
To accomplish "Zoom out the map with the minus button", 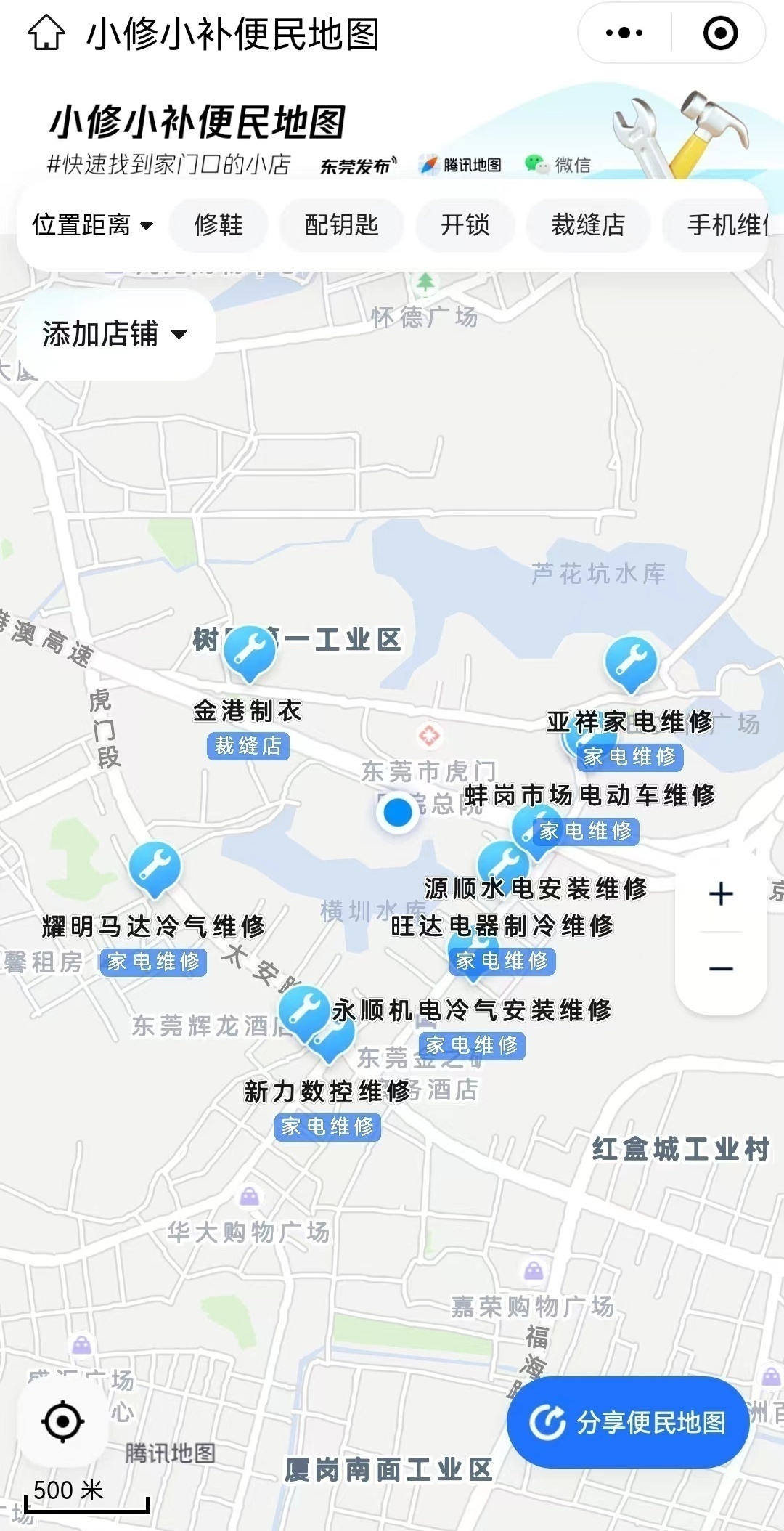I will tap(721, 969).
